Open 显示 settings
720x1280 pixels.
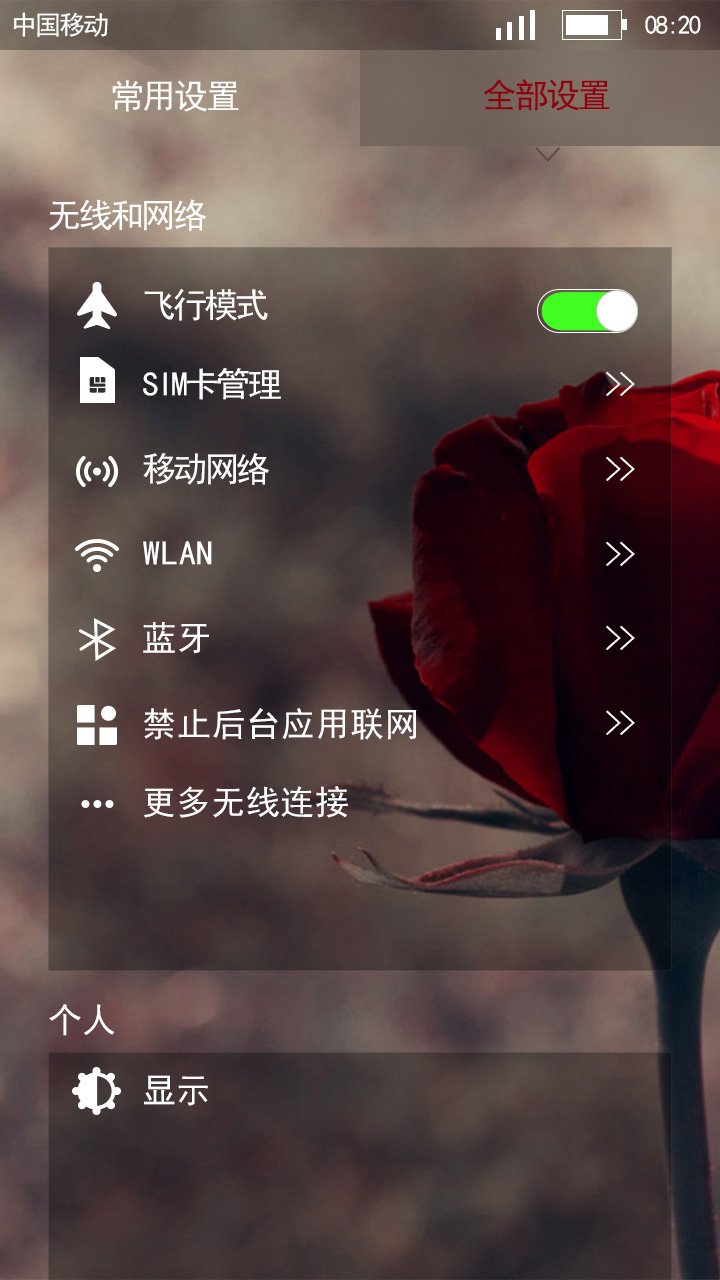pos(360,1091)
